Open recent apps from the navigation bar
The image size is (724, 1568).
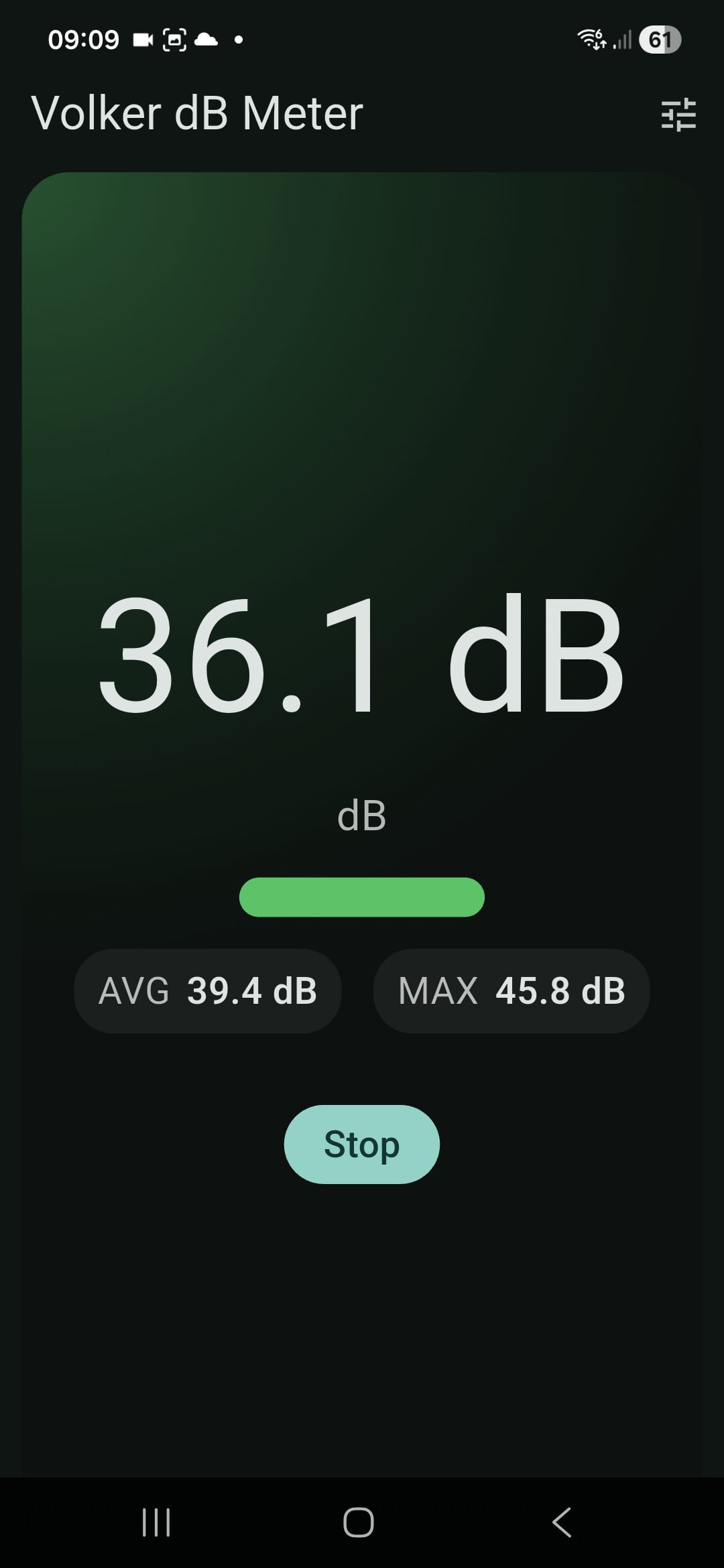156,1522
